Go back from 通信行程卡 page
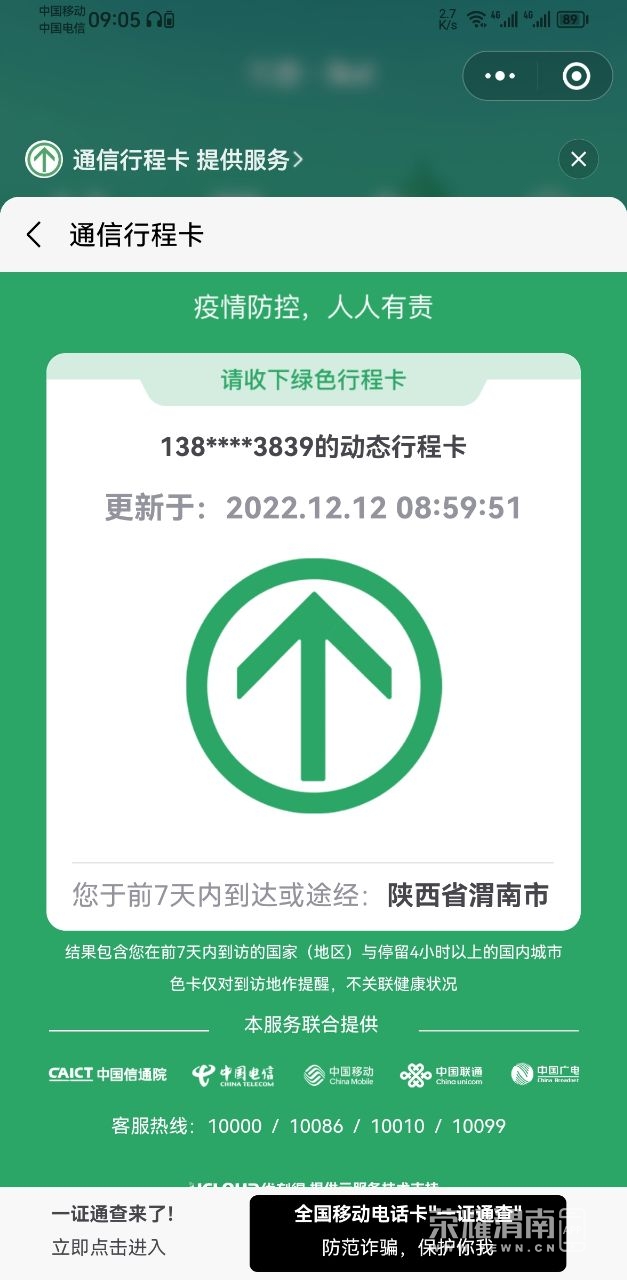Image resolution: width=627 pixels, height=1280 pixels. (34, 235)
